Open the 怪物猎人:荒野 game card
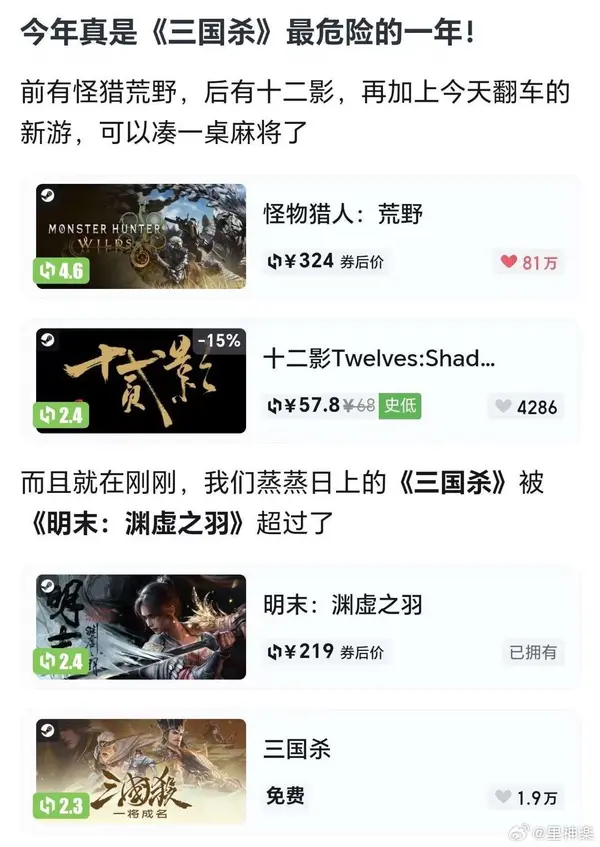The image size is (600, 847). 343,213
